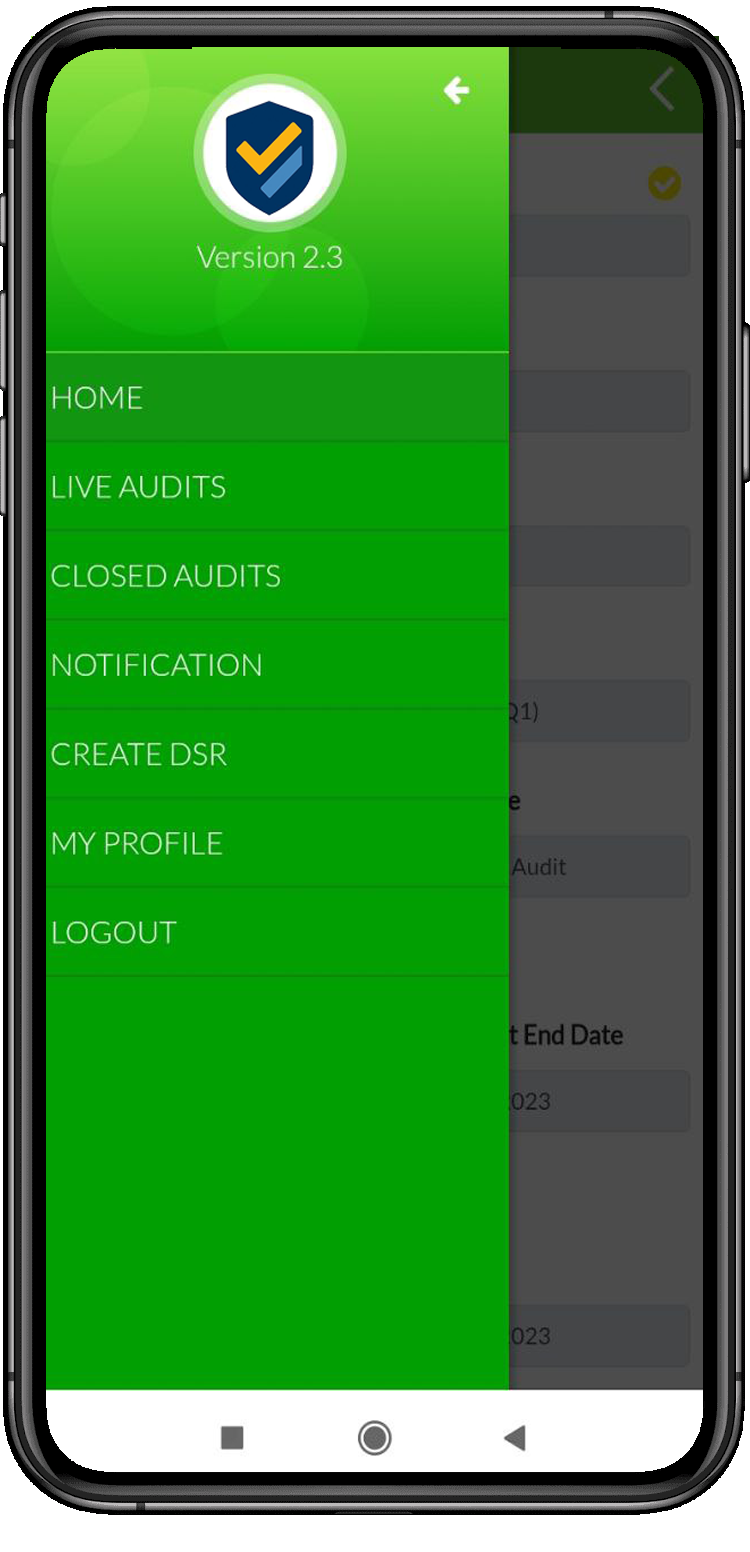
Task: Close the drawer with the back arrow
Action: coord(457,91)
